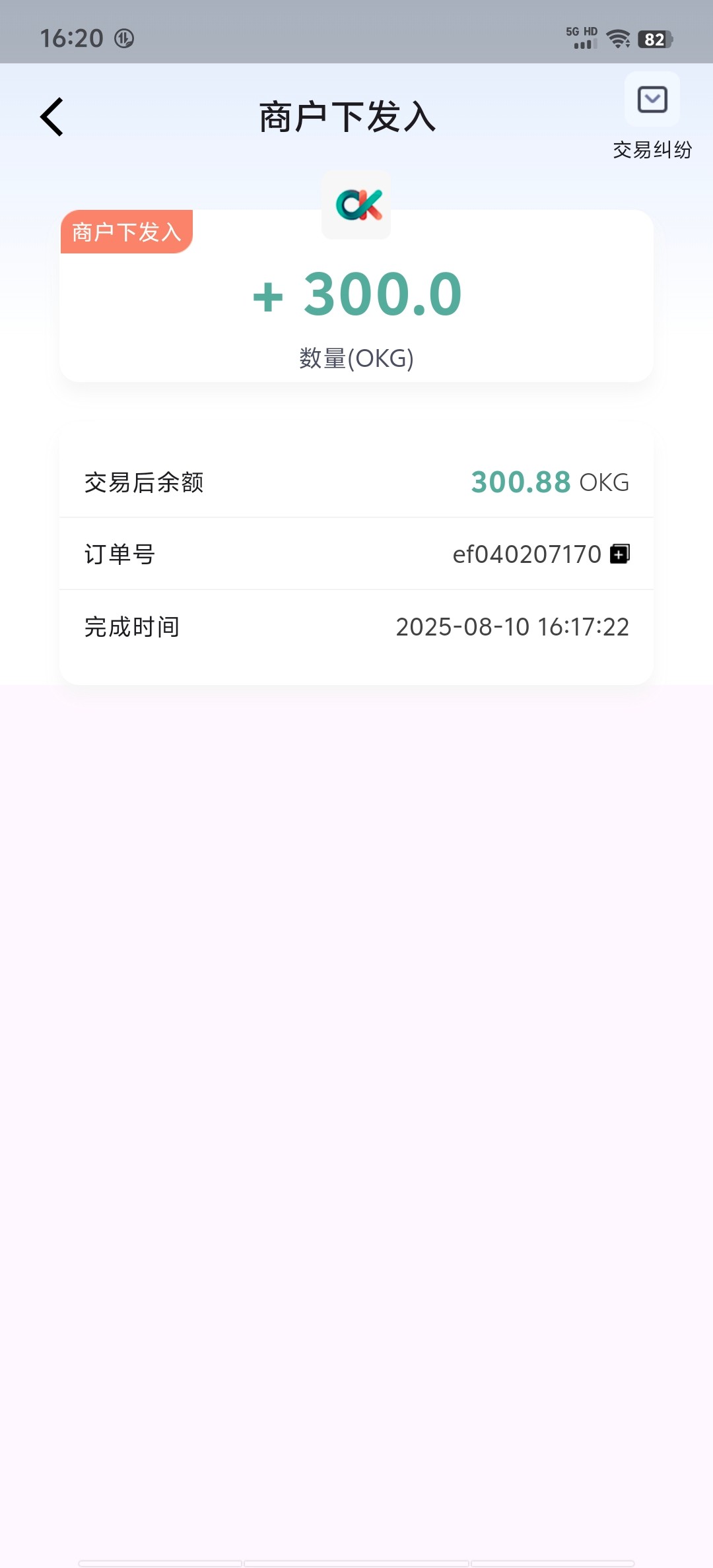This screenshot has width=713, height=1568.
Task: Tap the battery indicator showing 82
Action: (x=656, y=40)
